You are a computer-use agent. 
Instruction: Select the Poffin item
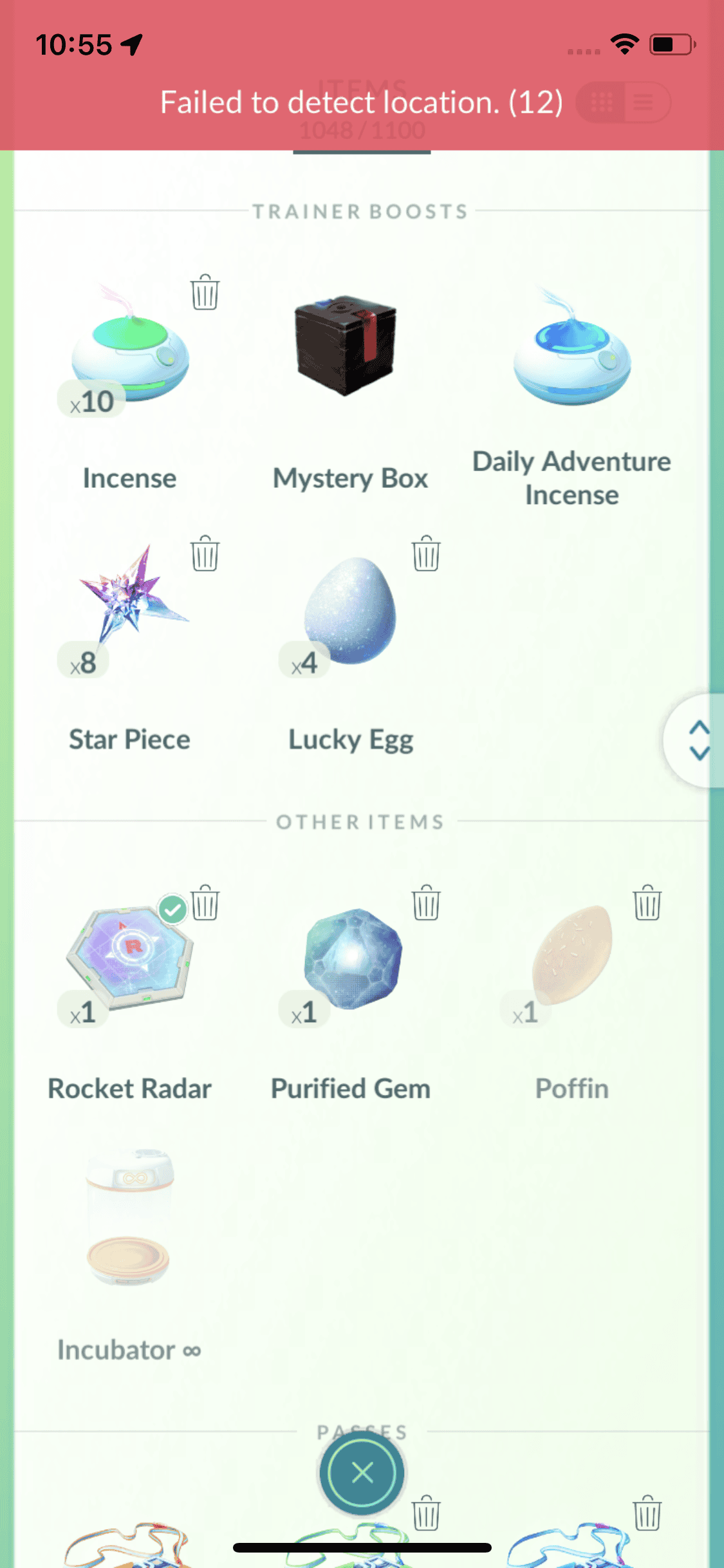[571, 956]
